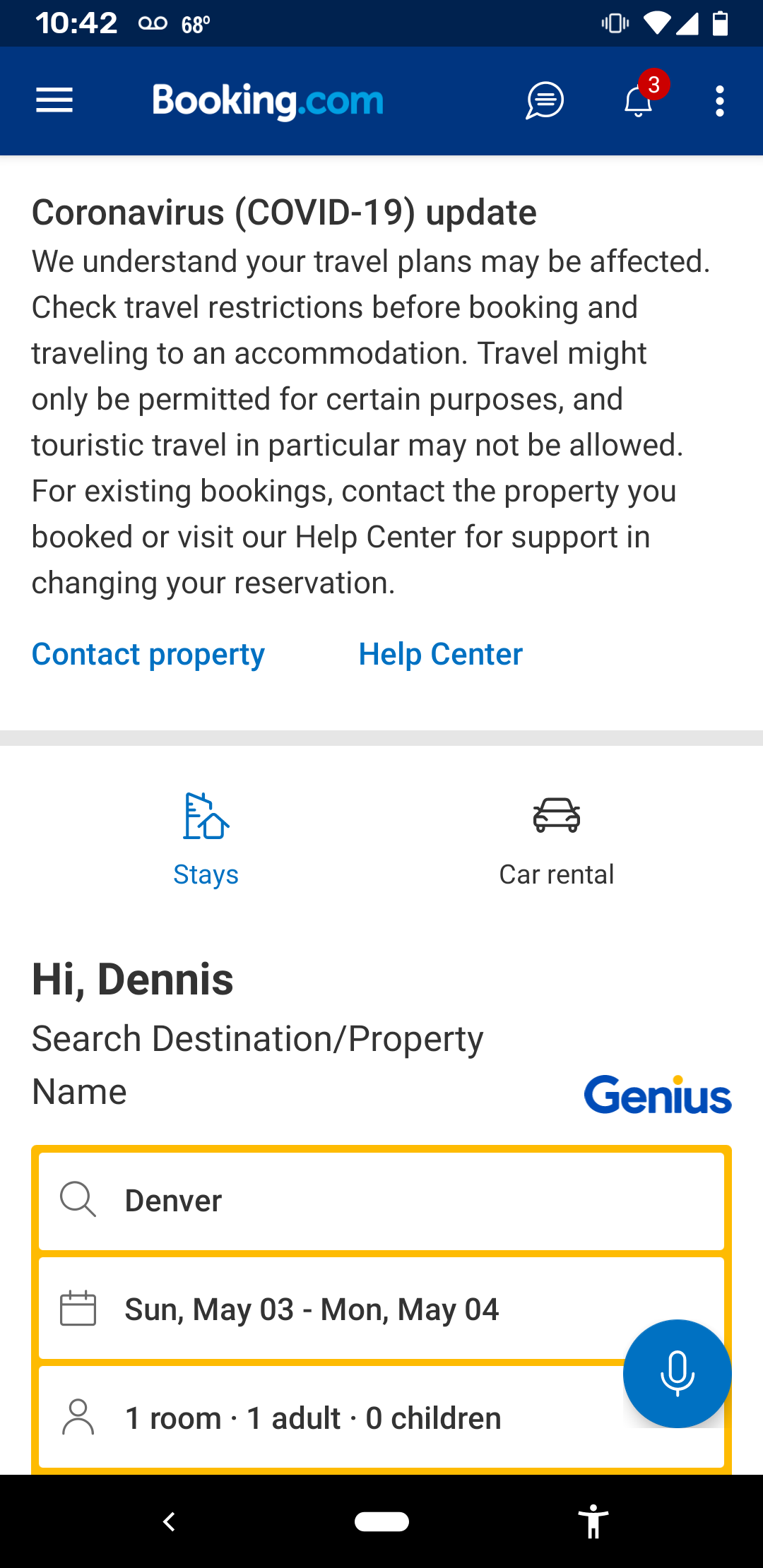Open the three-dot overflow menu

[x=719, y=100]
